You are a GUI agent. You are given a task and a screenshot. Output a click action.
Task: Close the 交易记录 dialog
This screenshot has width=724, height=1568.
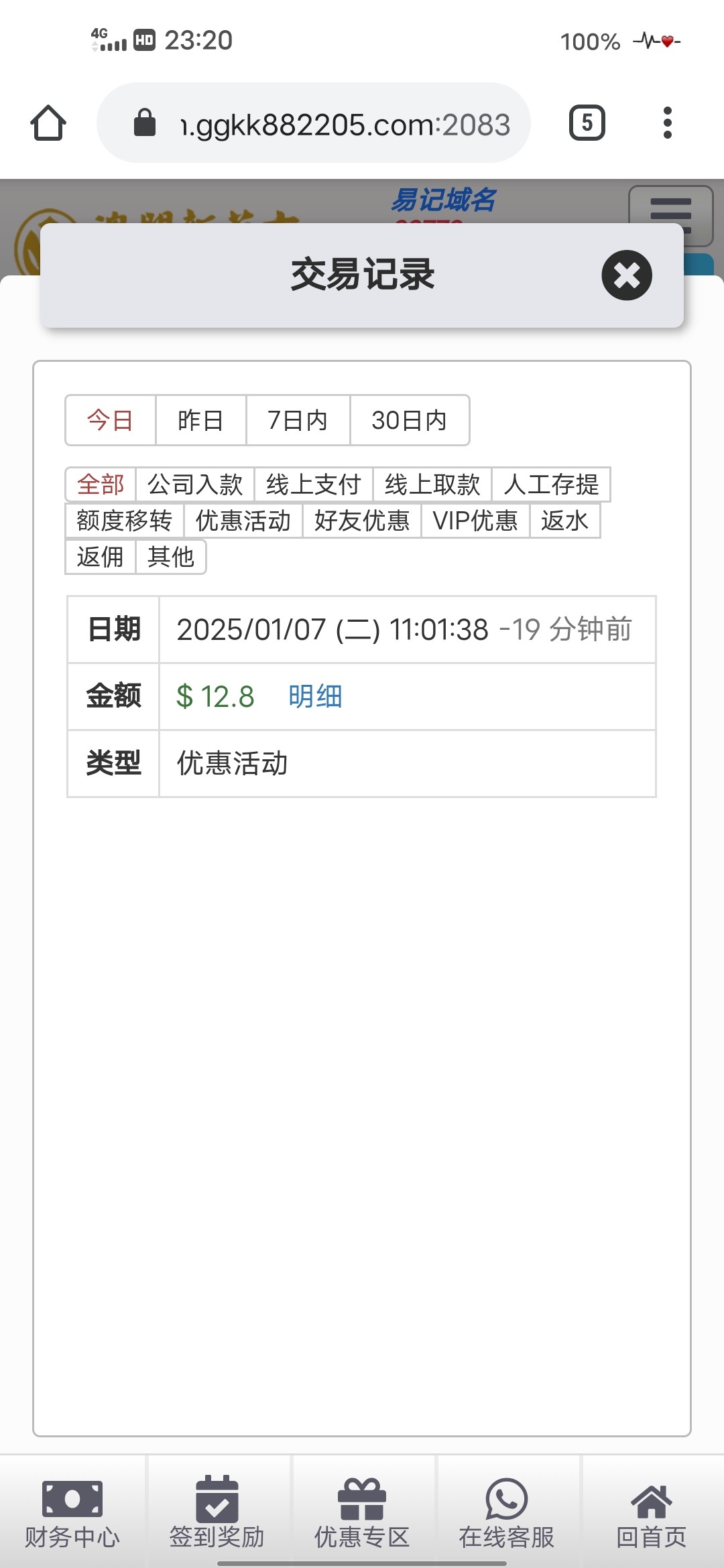627,275
